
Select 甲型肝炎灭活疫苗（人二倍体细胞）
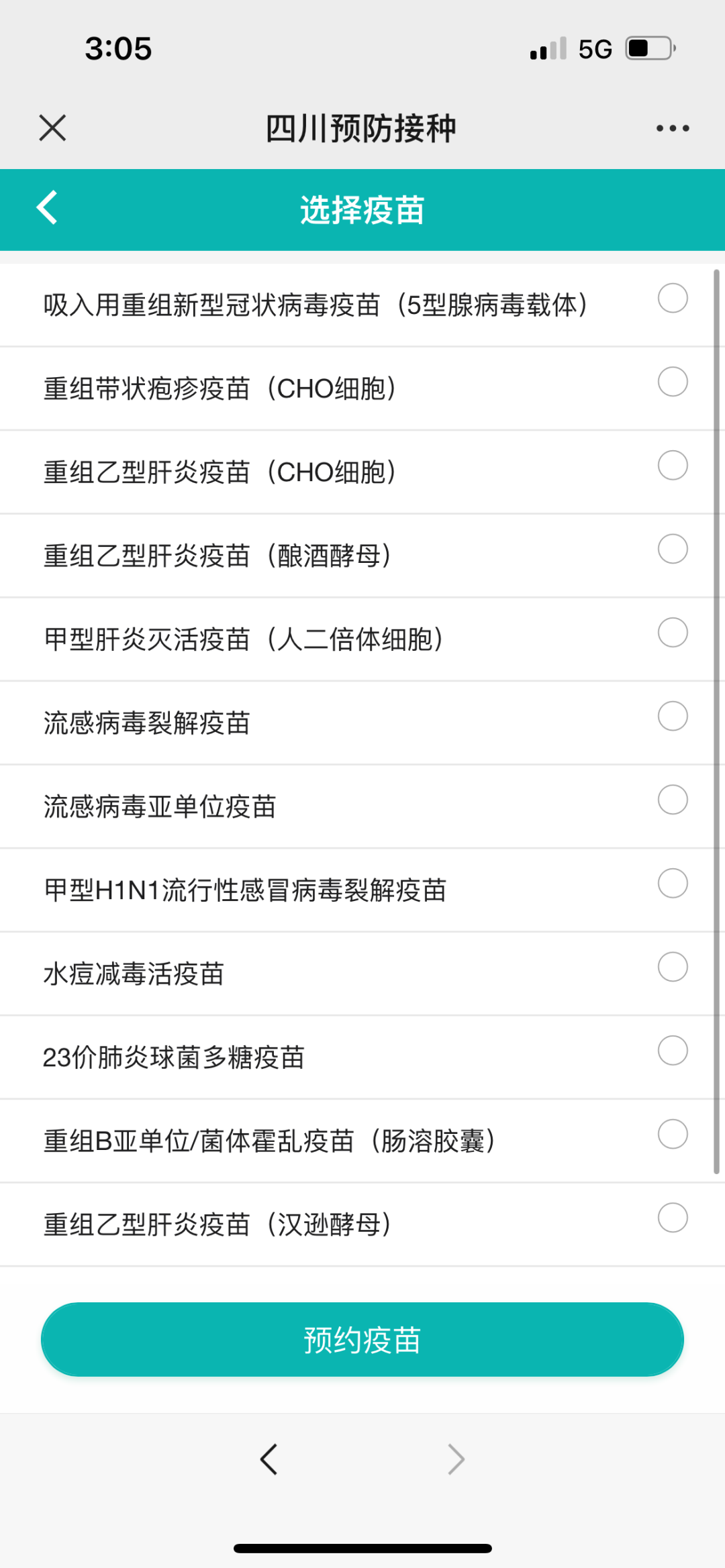(x=673, y=633)
